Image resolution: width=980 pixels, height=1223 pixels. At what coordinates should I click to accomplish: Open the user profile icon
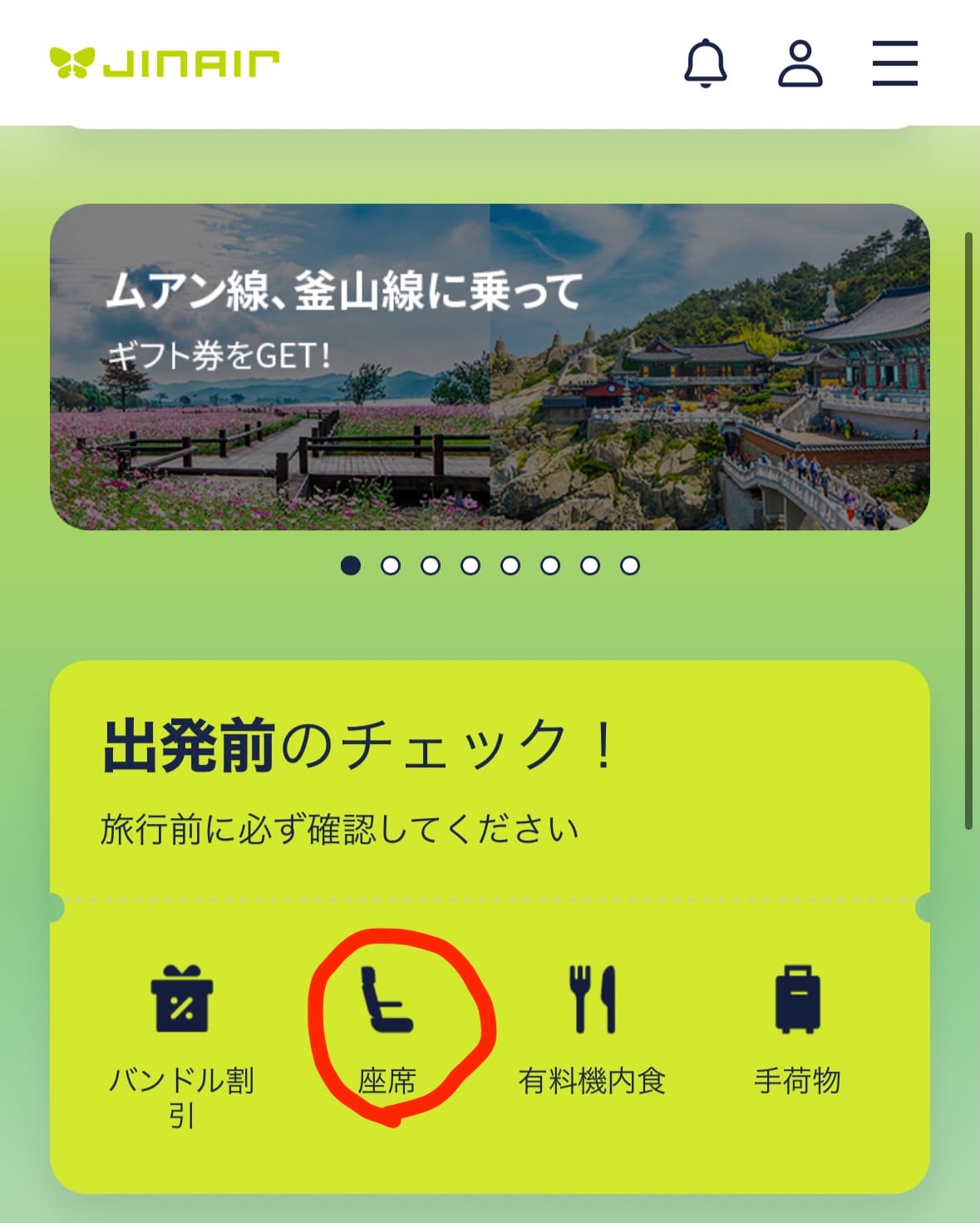(800, 63)
